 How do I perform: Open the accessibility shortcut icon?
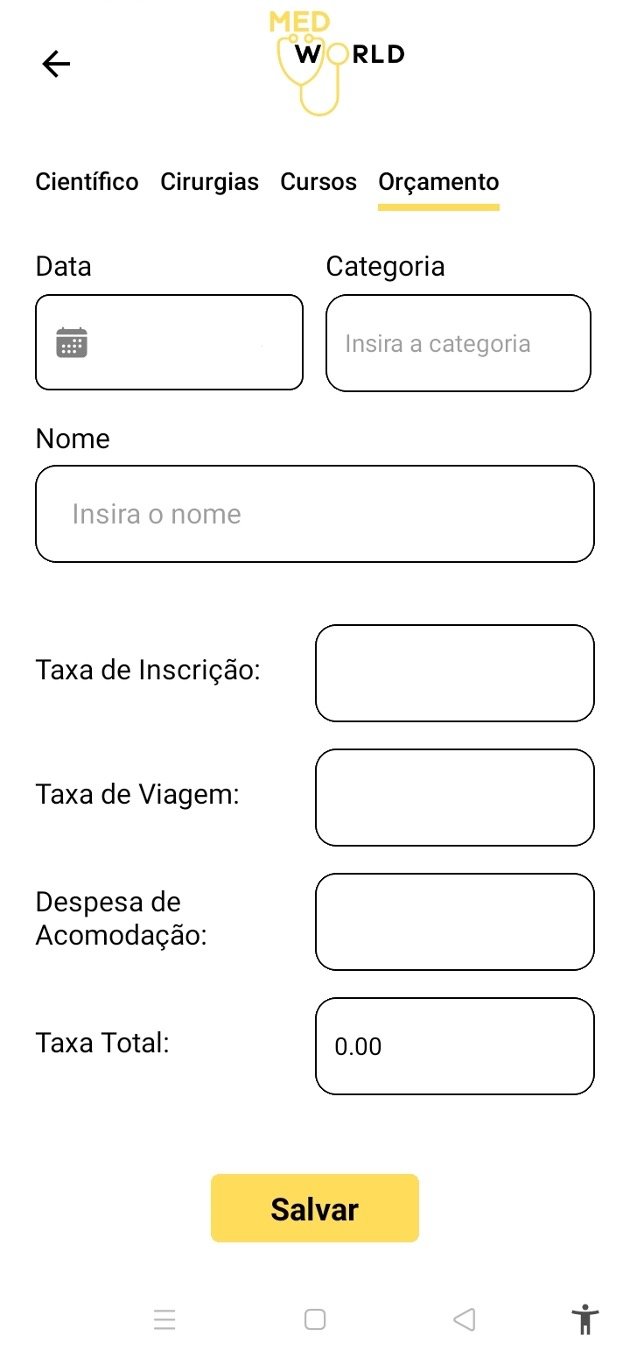coord(586,1320)
